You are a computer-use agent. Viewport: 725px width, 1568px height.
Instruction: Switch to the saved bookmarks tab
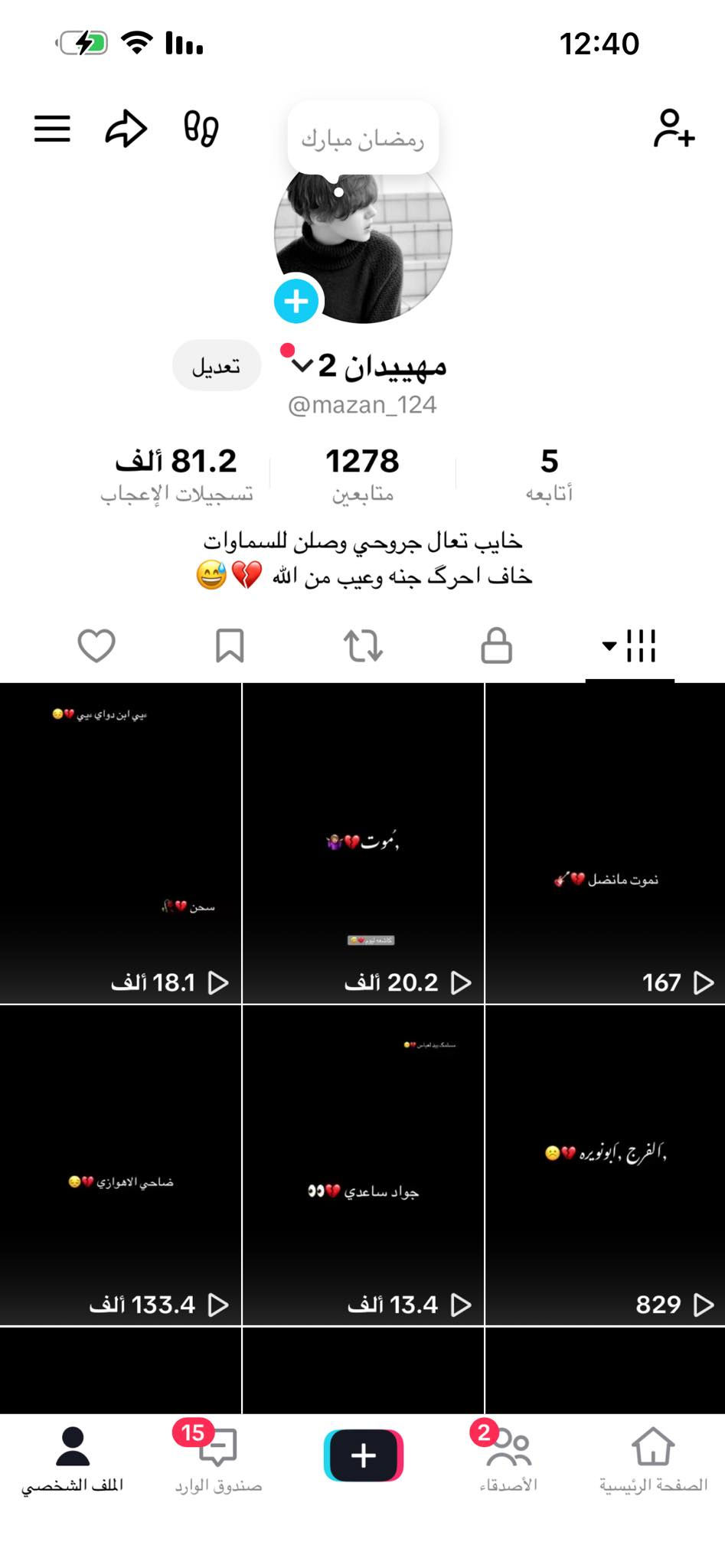click(x=230, y=645)
